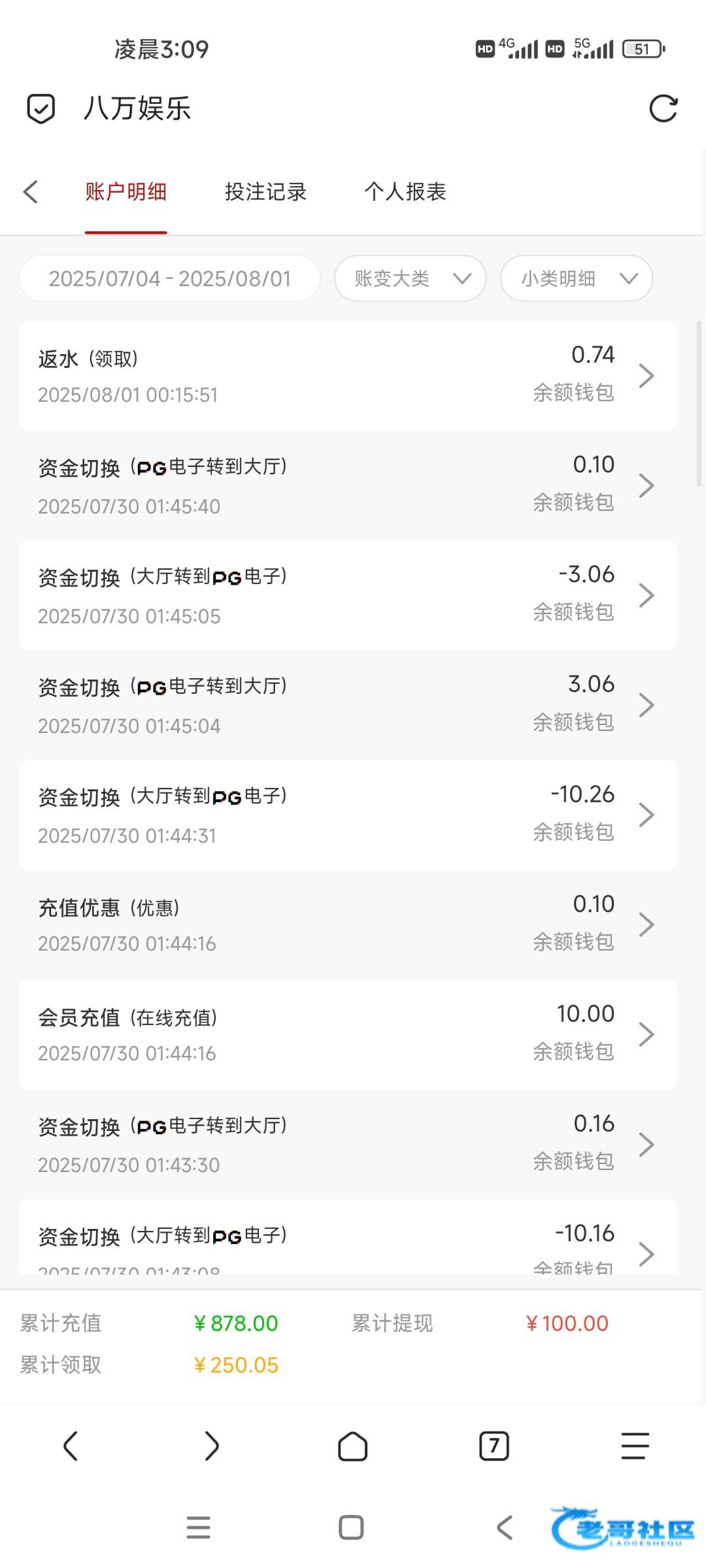Go back using the arrow beside 账户明细
Viewport: 706px width, 1568px height.
31,191
